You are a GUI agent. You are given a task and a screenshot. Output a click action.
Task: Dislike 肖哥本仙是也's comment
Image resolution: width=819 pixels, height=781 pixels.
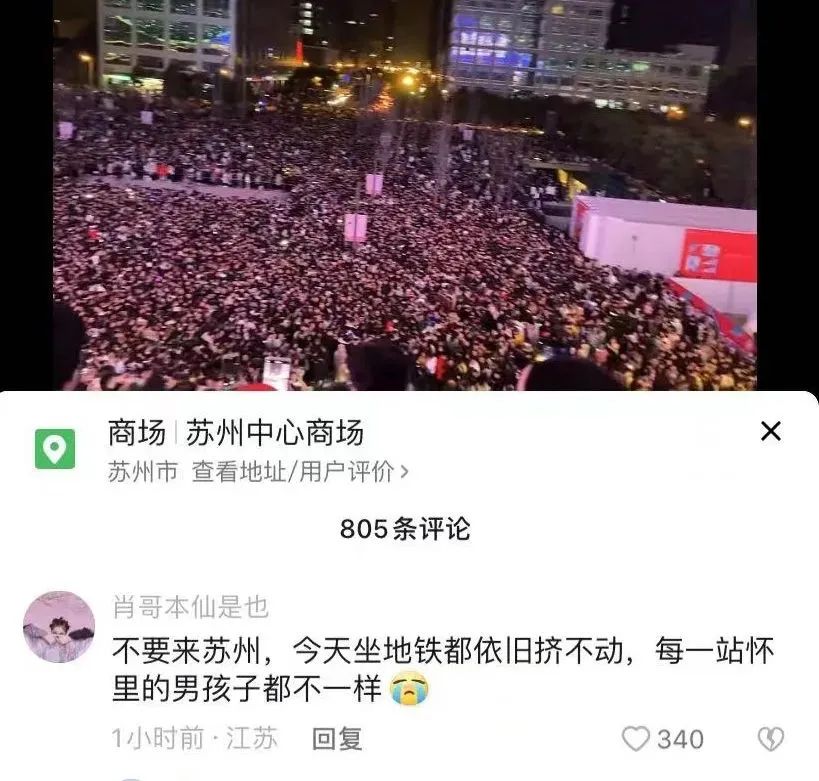click(769, 739)
